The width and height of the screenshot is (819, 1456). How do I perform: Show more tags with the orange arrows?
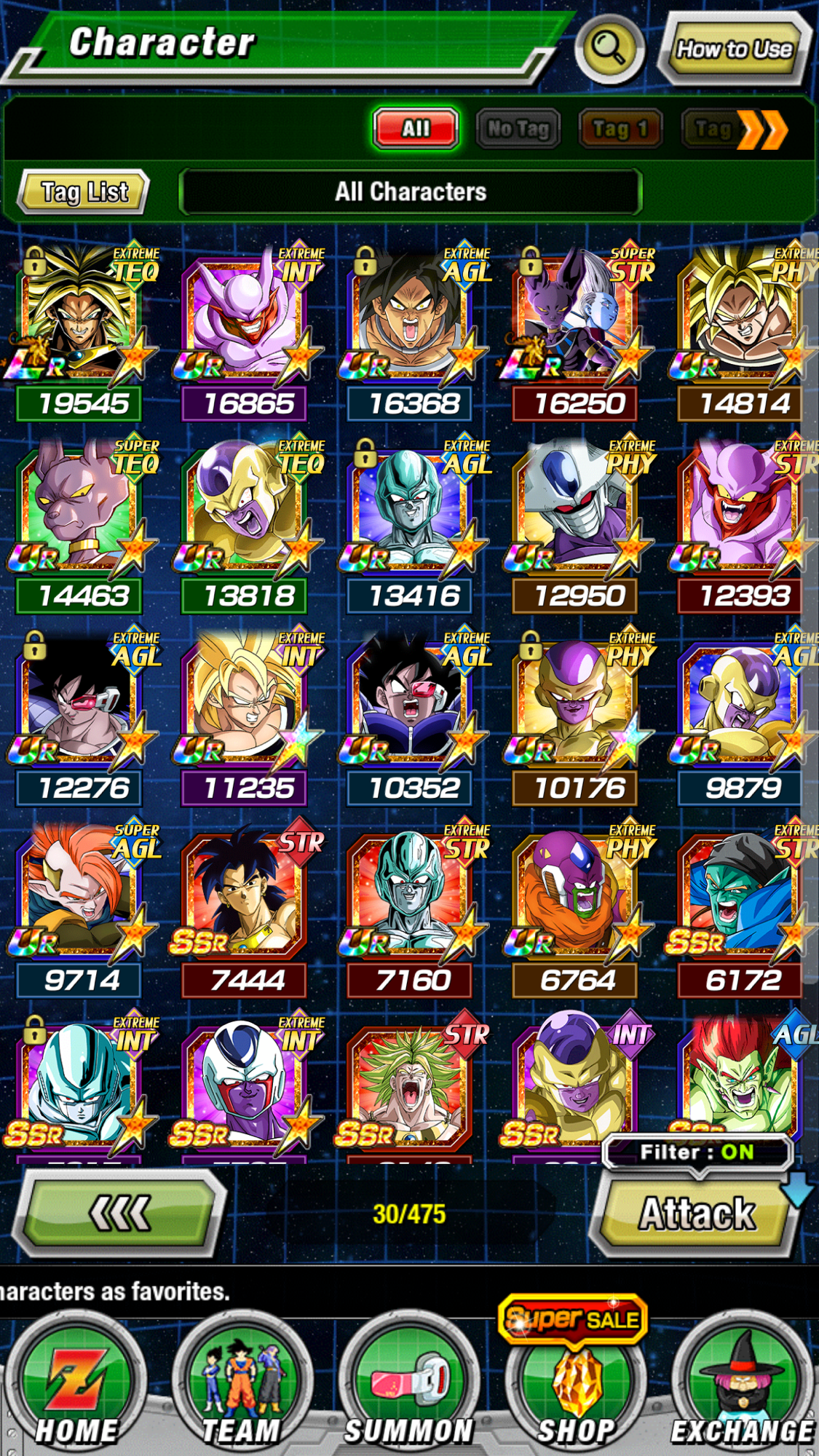(762, 130)
